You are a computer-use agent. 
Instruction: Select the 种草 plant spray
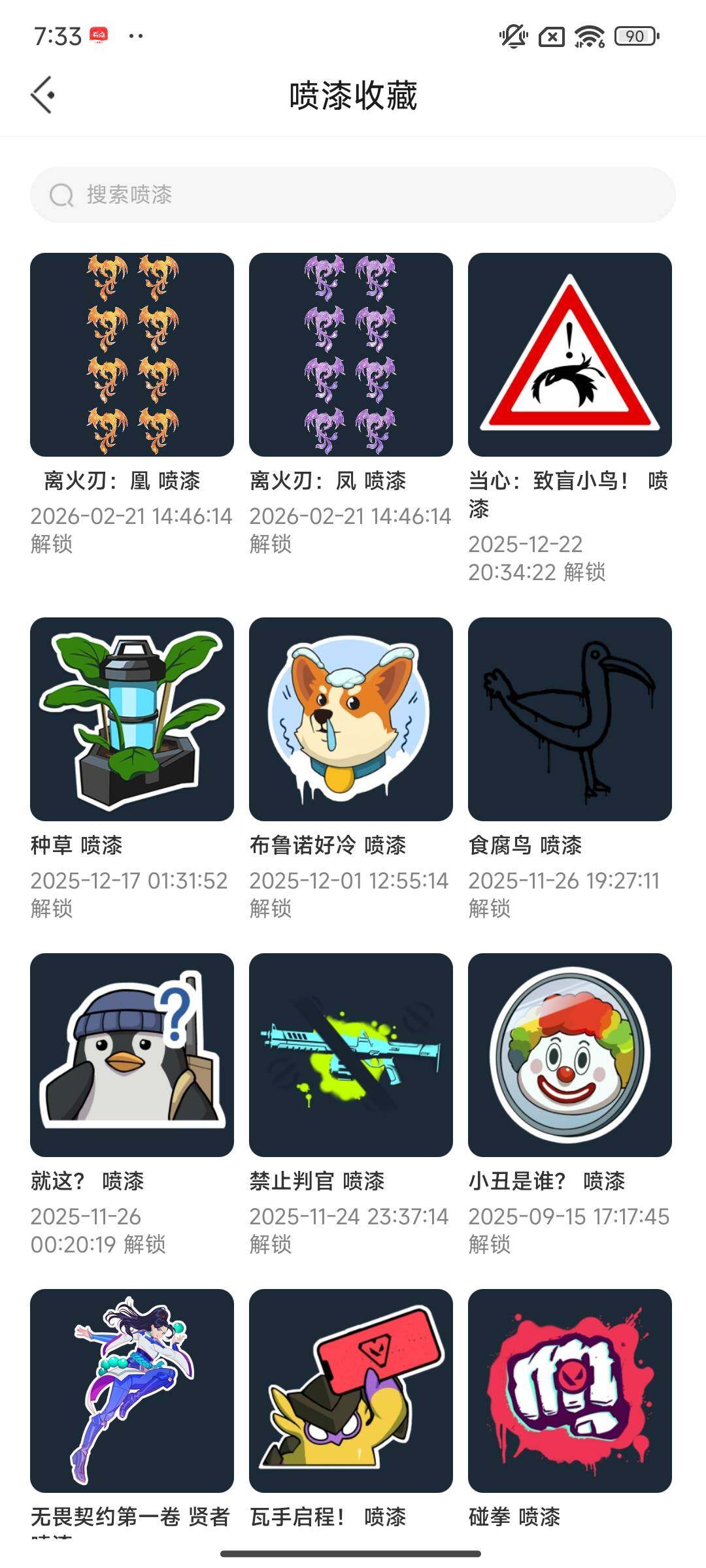(131, 719)
